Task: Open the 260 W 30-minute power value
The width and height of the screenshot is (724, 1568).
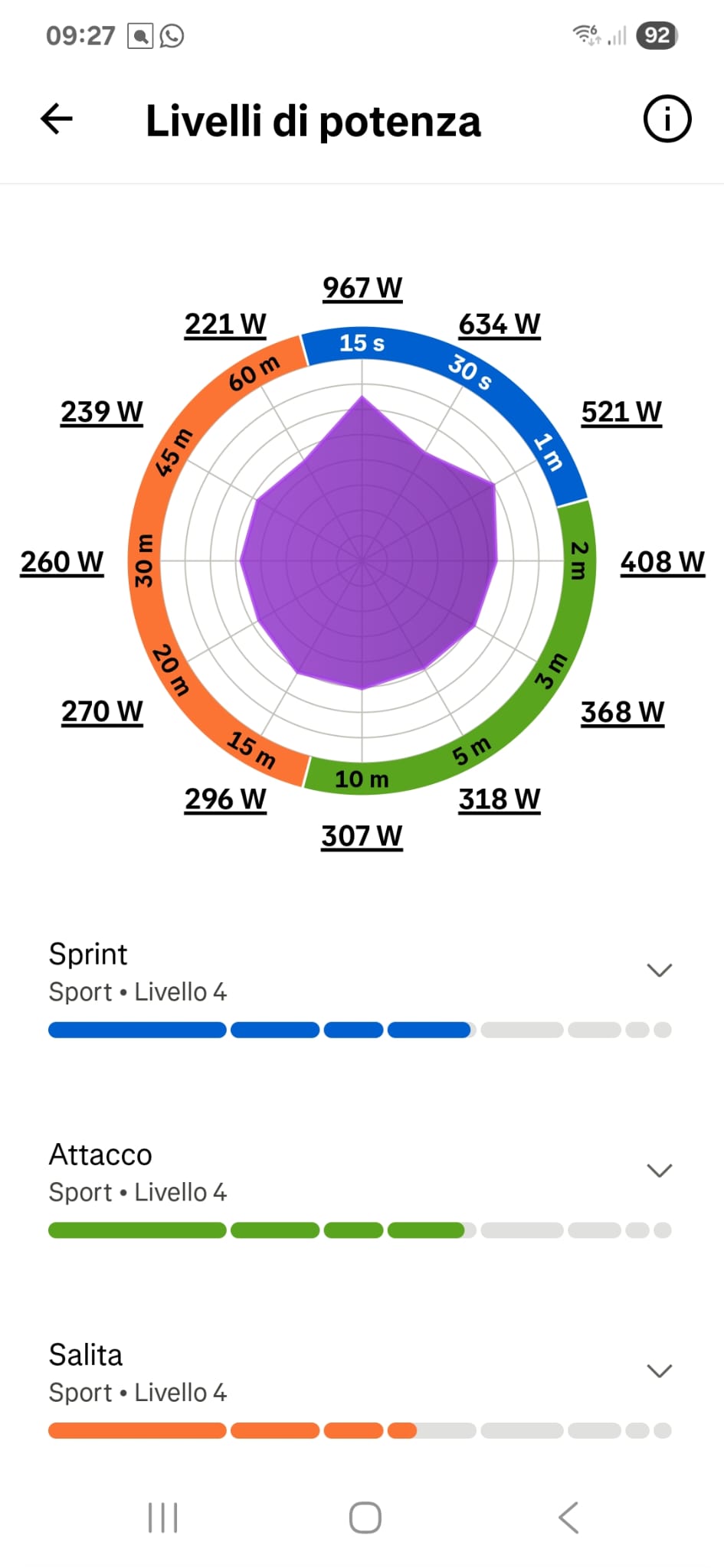Action: [x=62, y=562]
